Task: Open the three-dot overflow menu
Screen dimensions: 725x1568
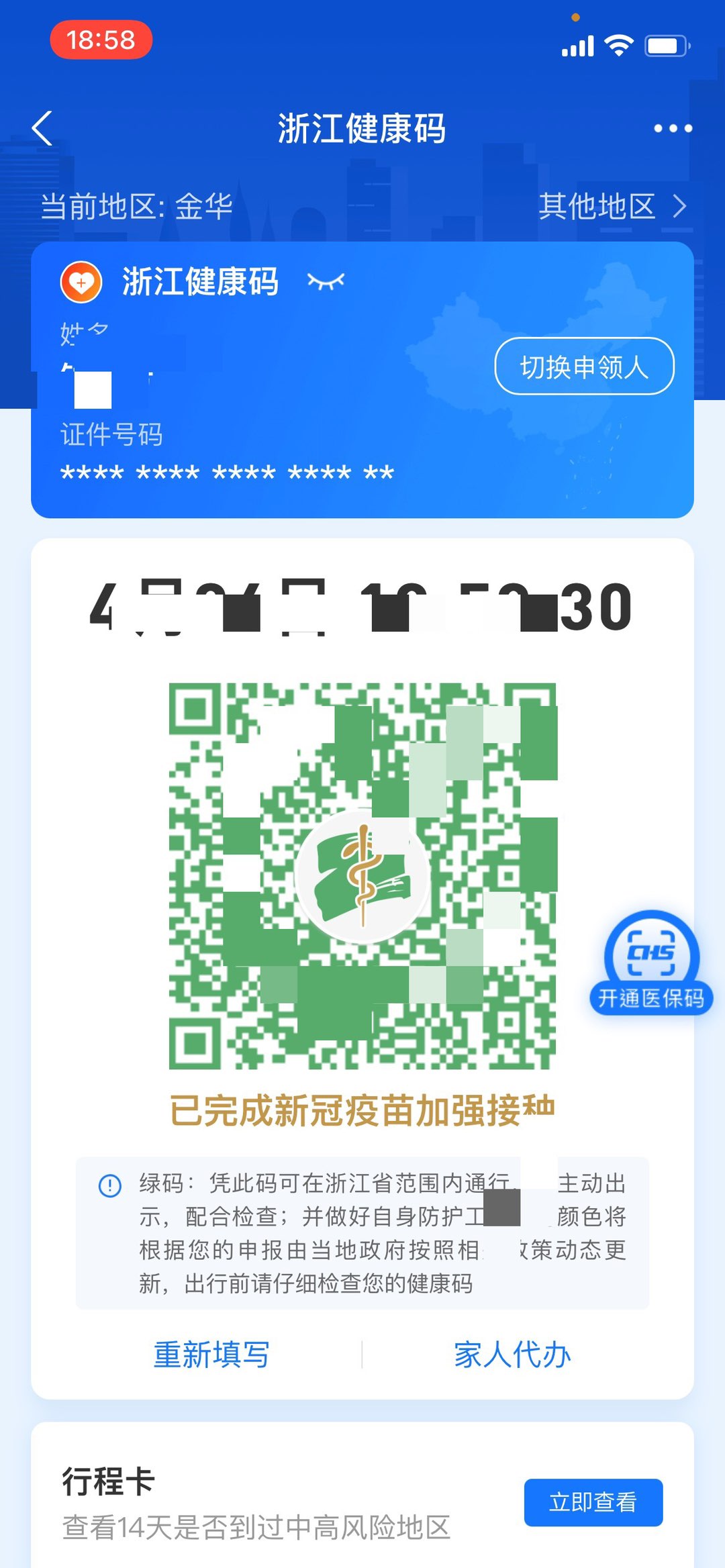Action: (x=673, y=128)
